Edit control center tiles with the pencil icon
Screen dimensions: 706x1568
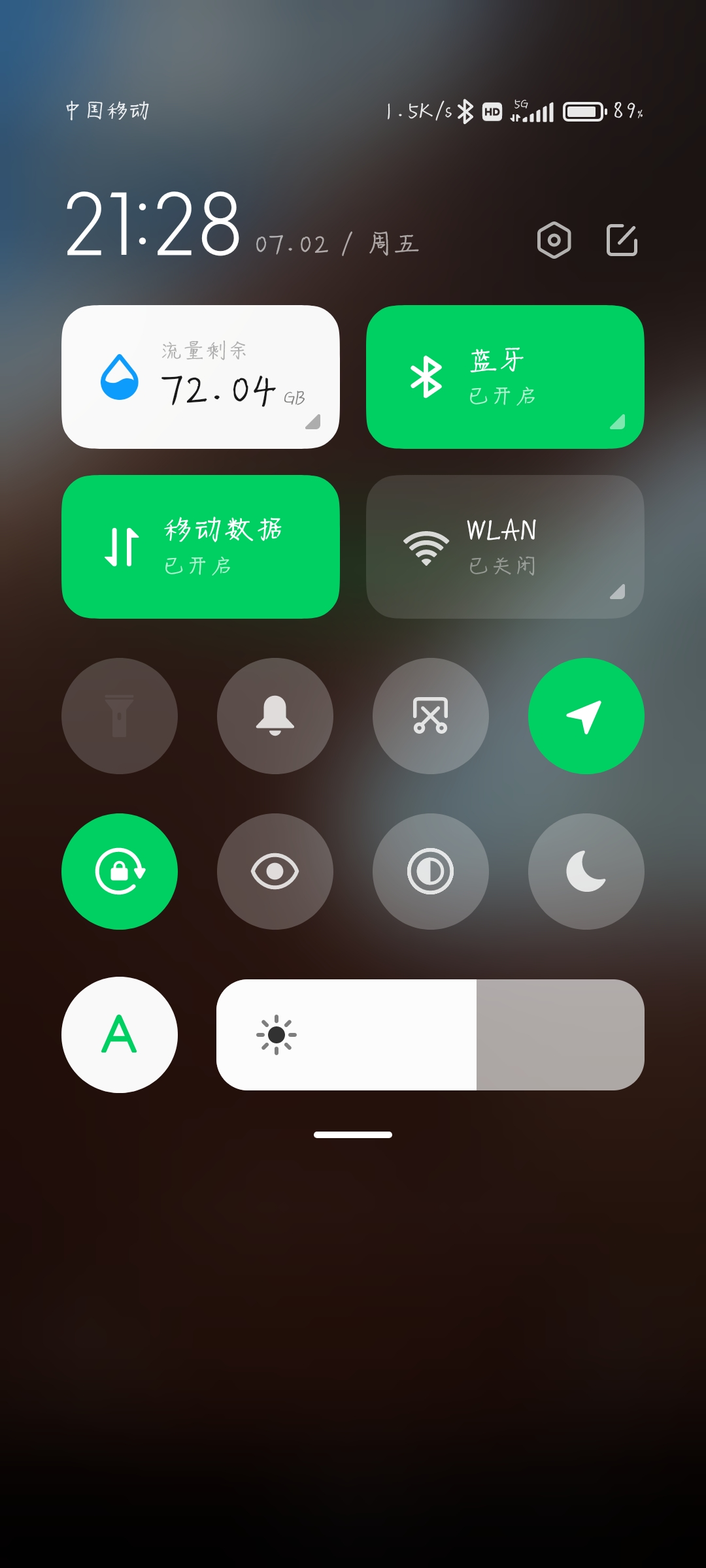point(622,240)
